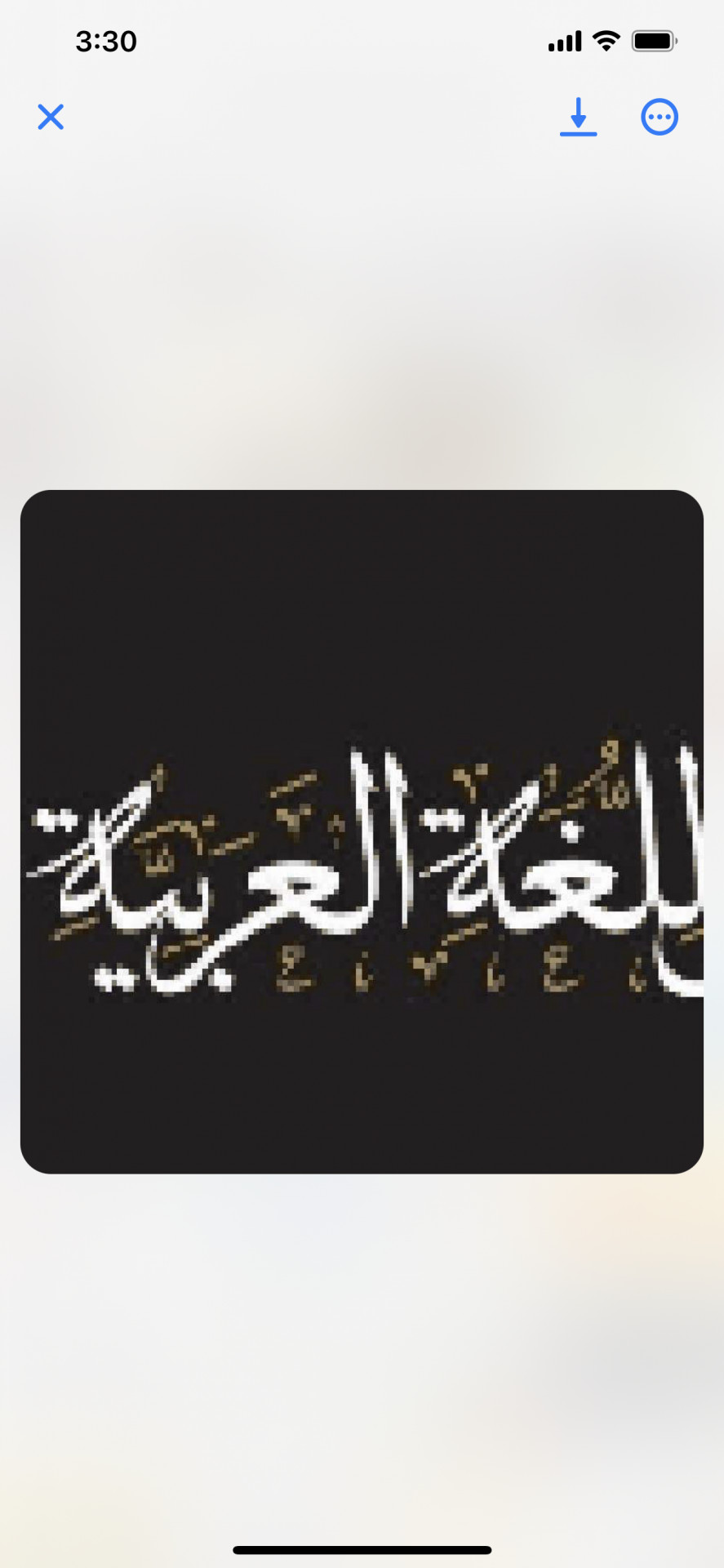Close the image viewer
This screenshot has height=1568, width=724.
point(51,118)
